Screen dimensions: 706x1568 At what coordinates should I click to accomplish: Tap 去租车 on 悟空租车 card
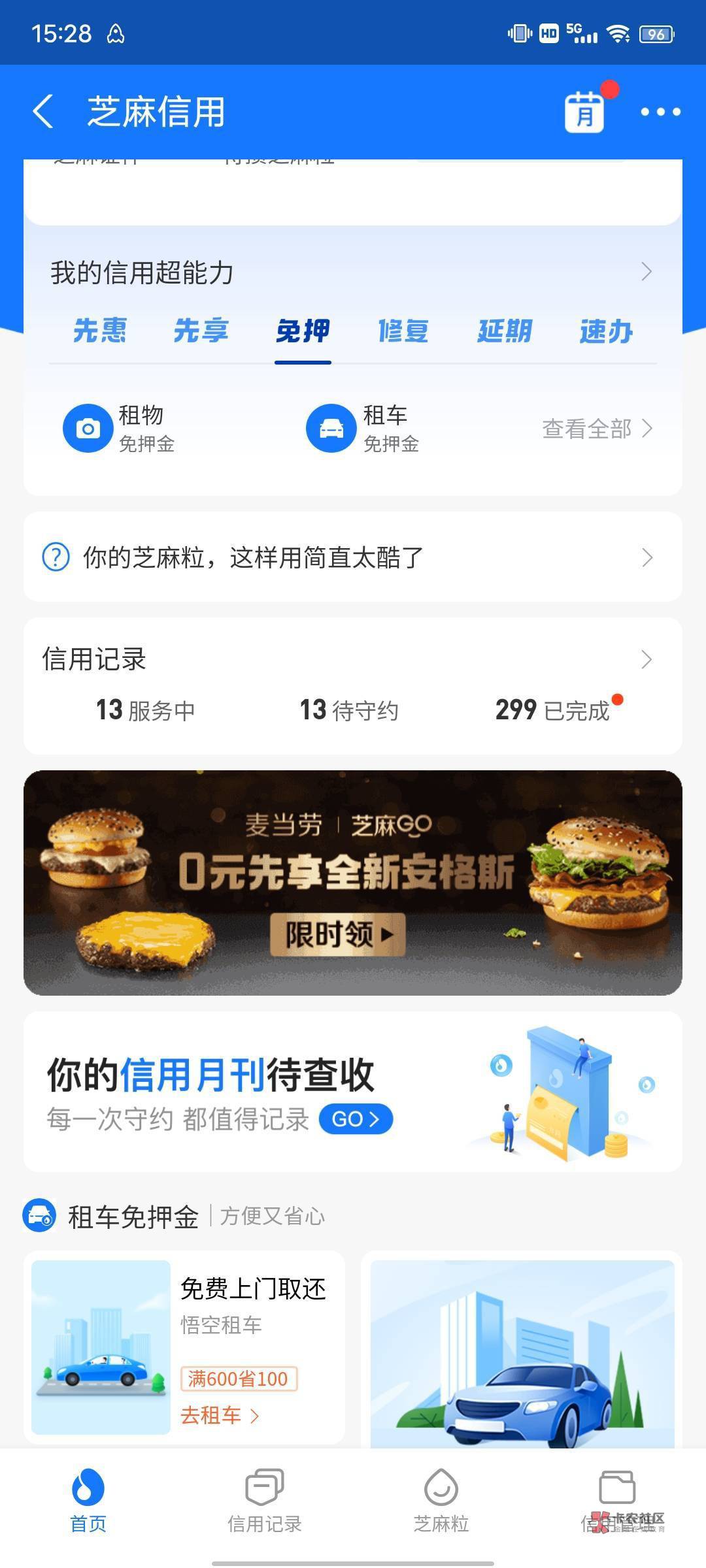(220, 1415)
